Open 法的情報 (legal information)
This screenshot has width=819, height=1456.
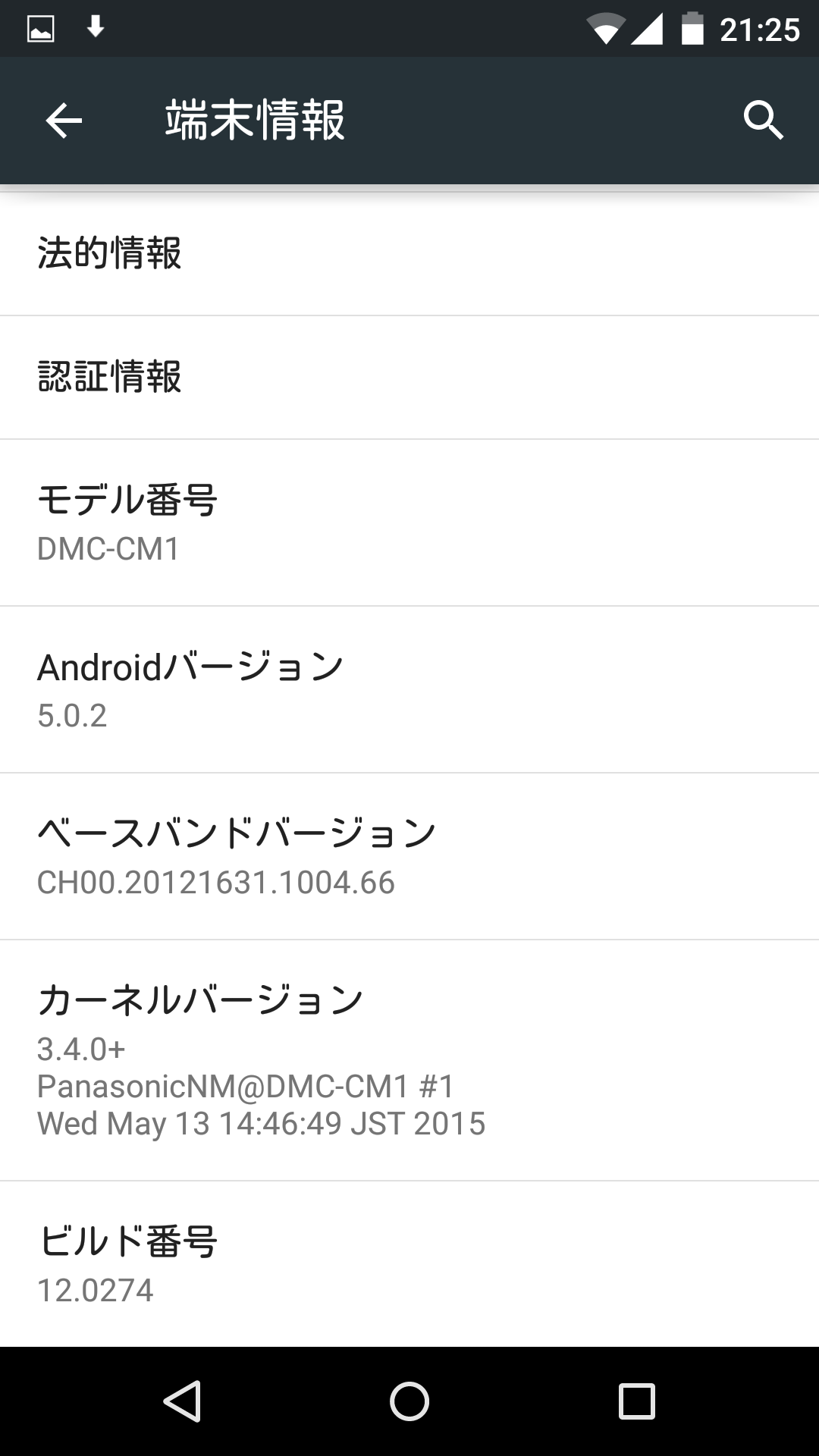[409, 254]
